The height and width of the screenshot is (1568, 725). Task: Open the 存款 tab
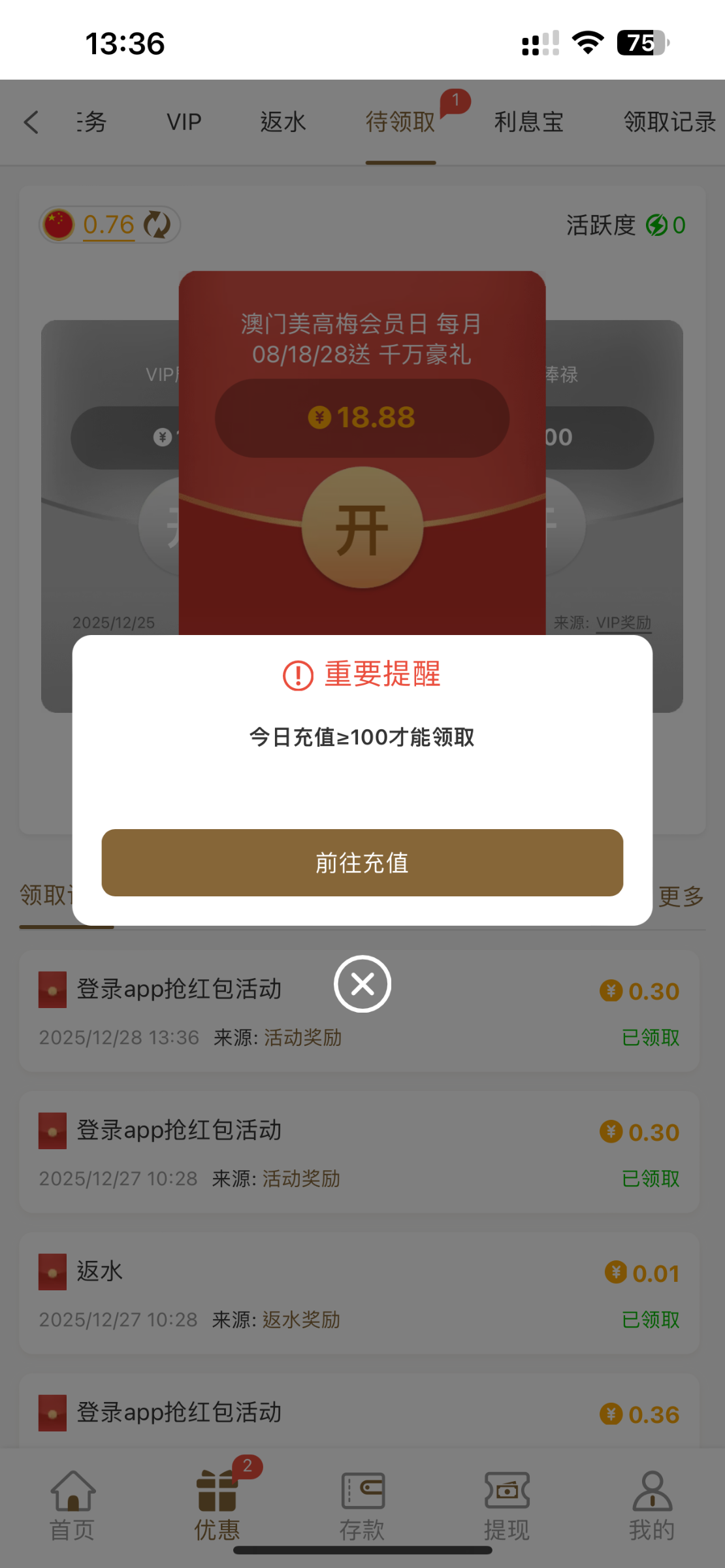pyautogui.click(x=362, y=1505)
